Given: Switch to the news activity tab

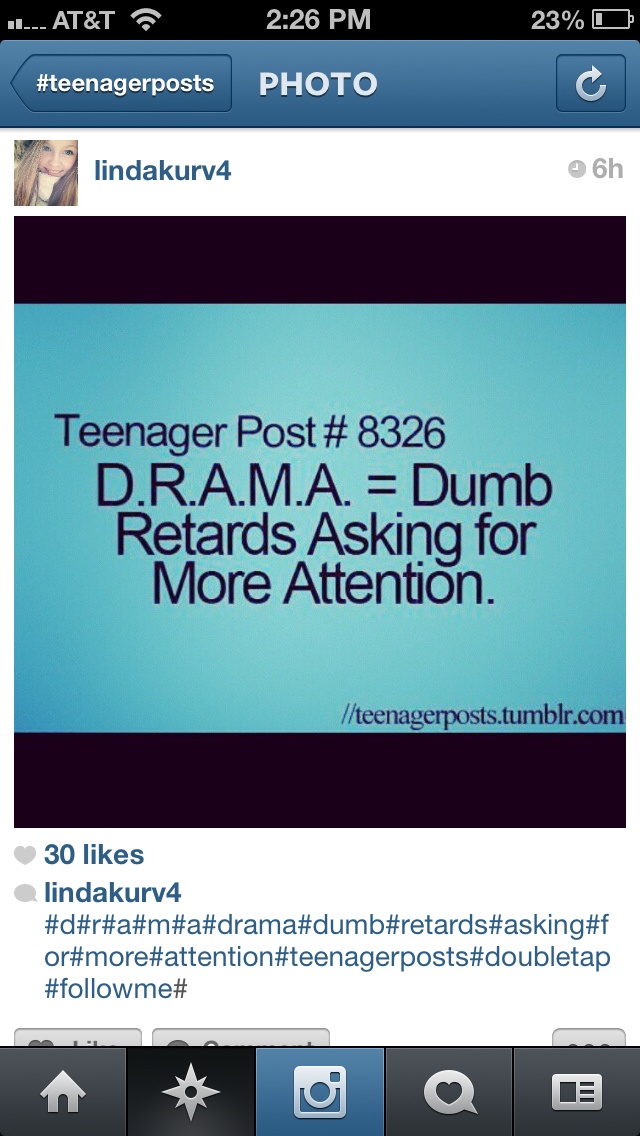Looking at the screenshot, I should point(448,1092).
